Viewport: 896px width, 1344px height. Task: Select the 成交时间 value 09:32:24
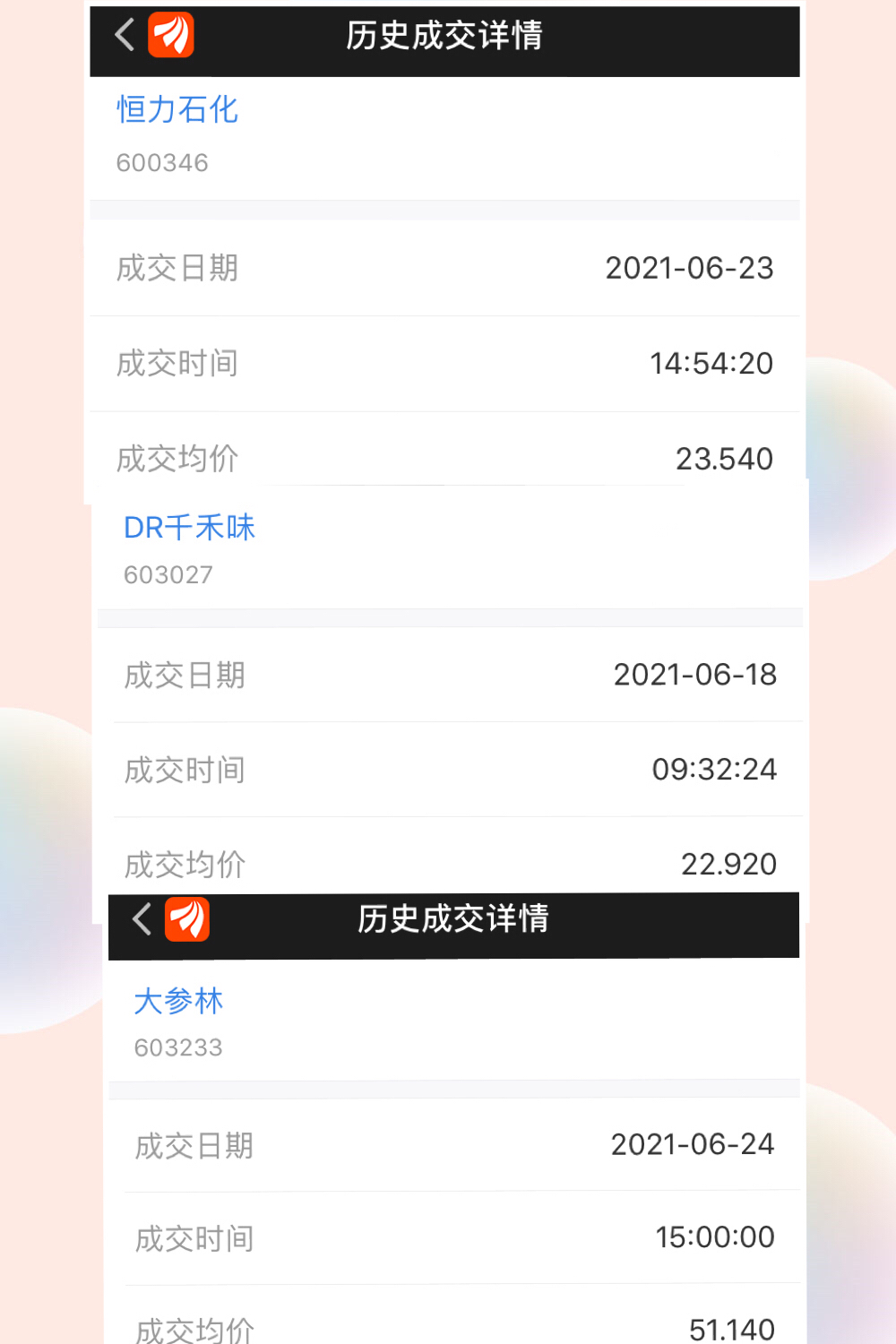716,769
